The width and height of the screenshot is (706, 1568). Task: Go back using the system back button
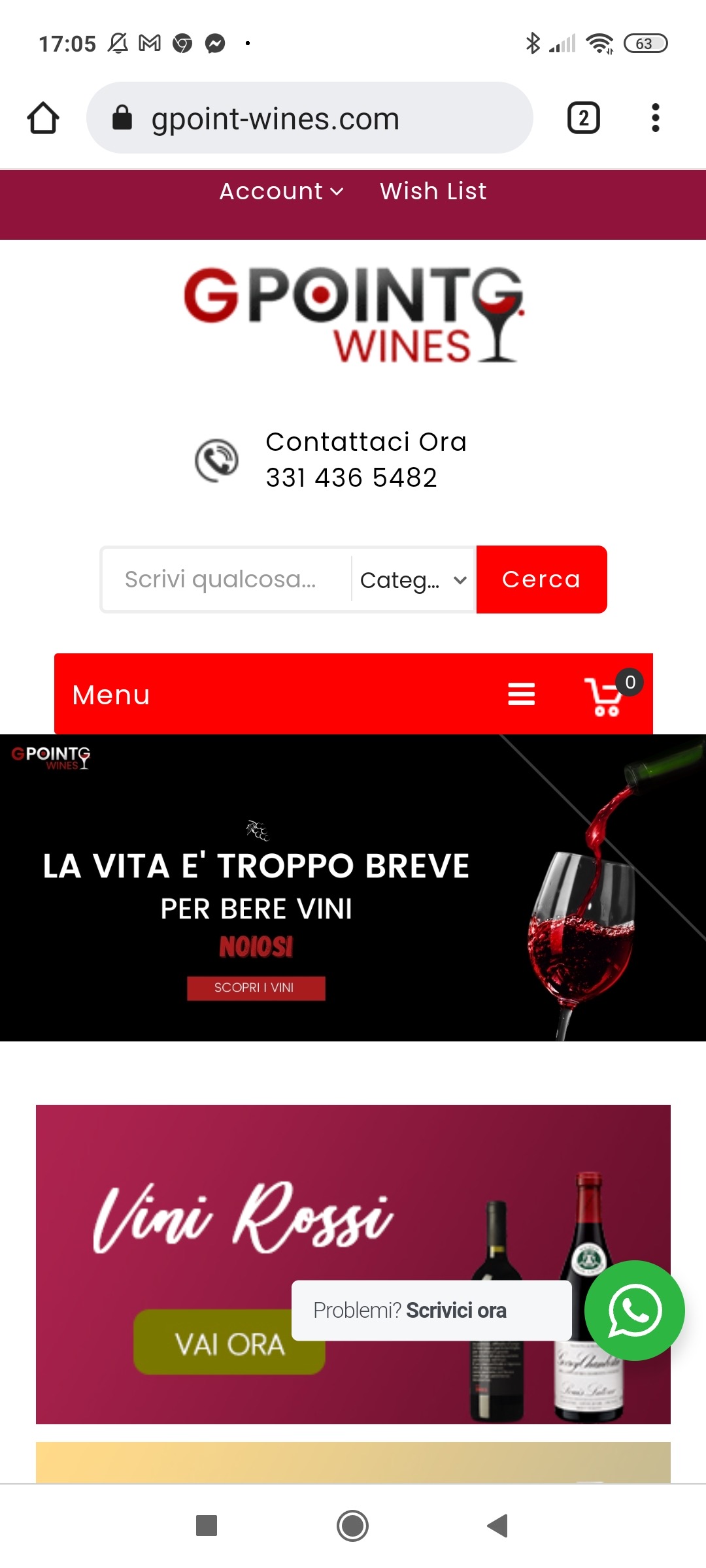coord(498,1526)
